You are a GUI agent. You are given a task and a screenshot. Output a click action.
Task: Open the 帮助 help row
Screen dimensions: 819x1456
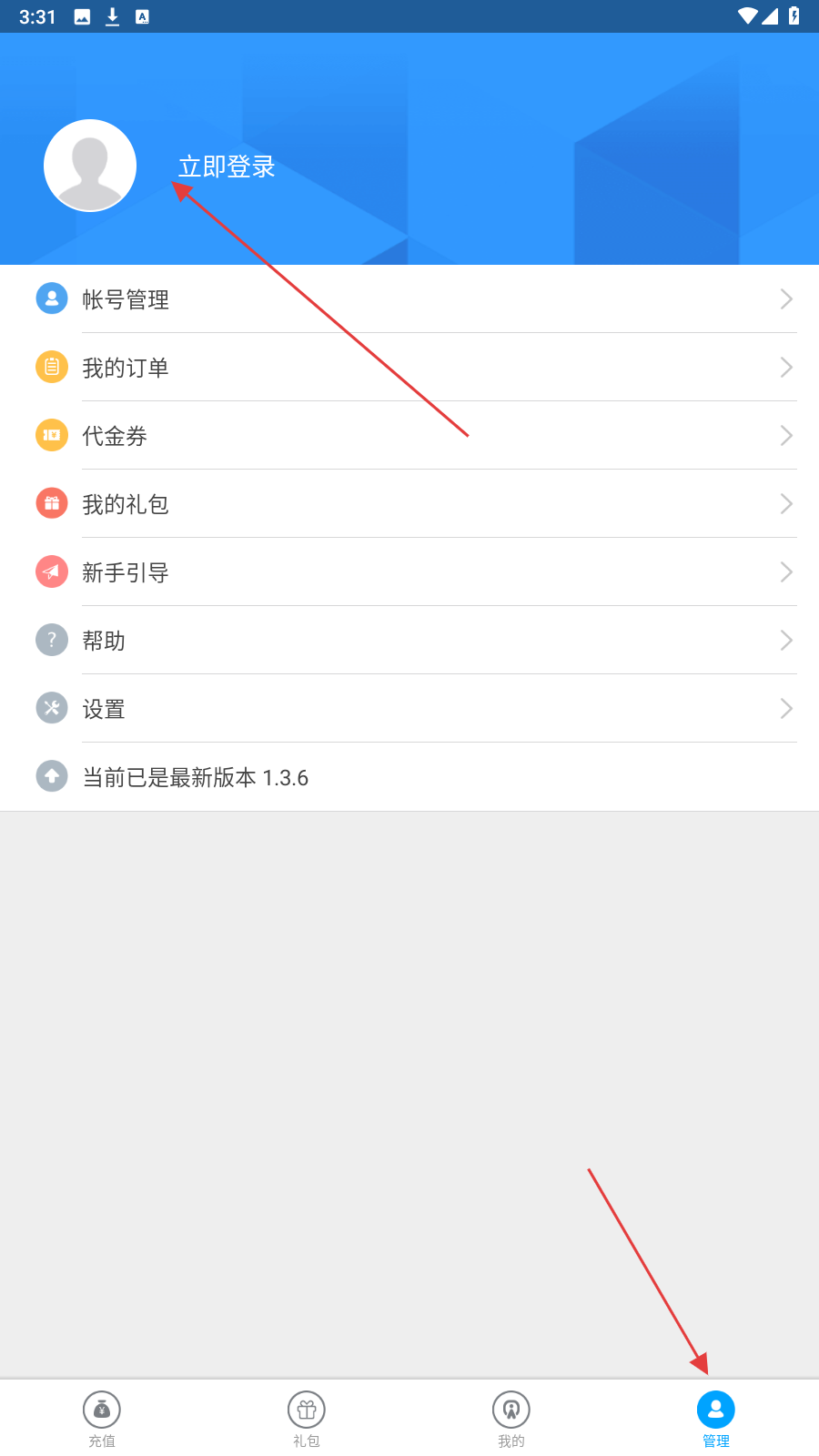(x=409, y=641)
